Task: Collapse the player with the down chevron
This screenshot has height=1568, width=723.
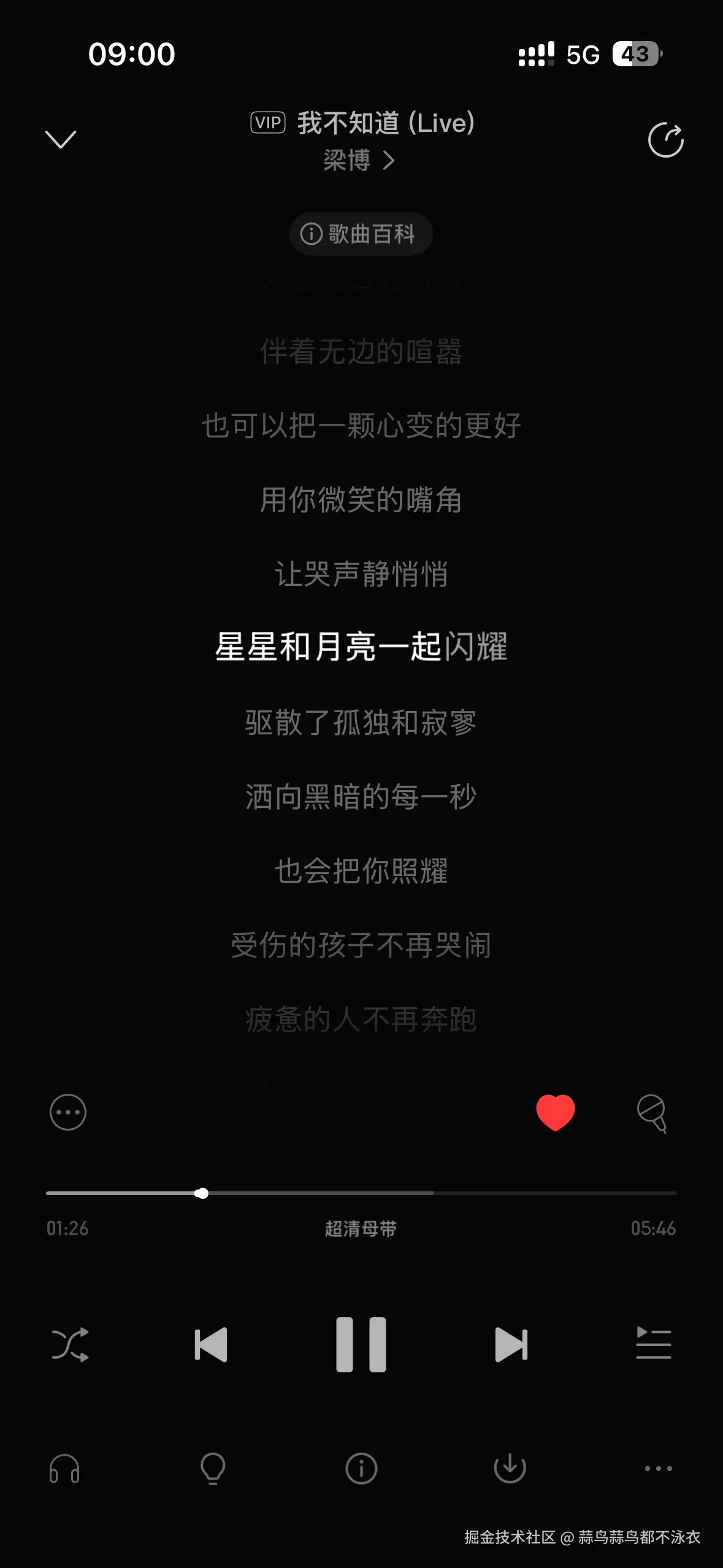Action: pyautogui.click(x=61, y=140)
